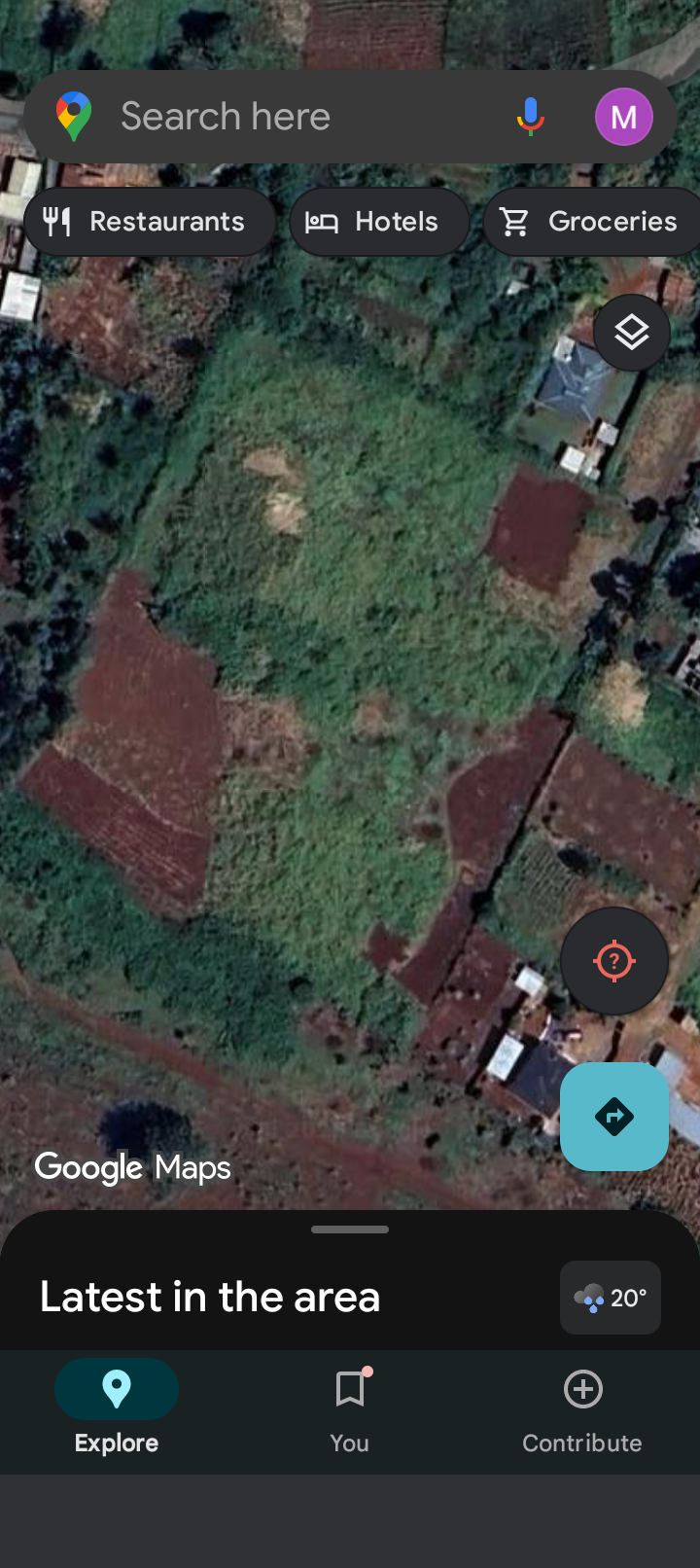Switch to the Contribute tab
Viewport: 700px width, 1568px height.
(x=582, y=1410)
